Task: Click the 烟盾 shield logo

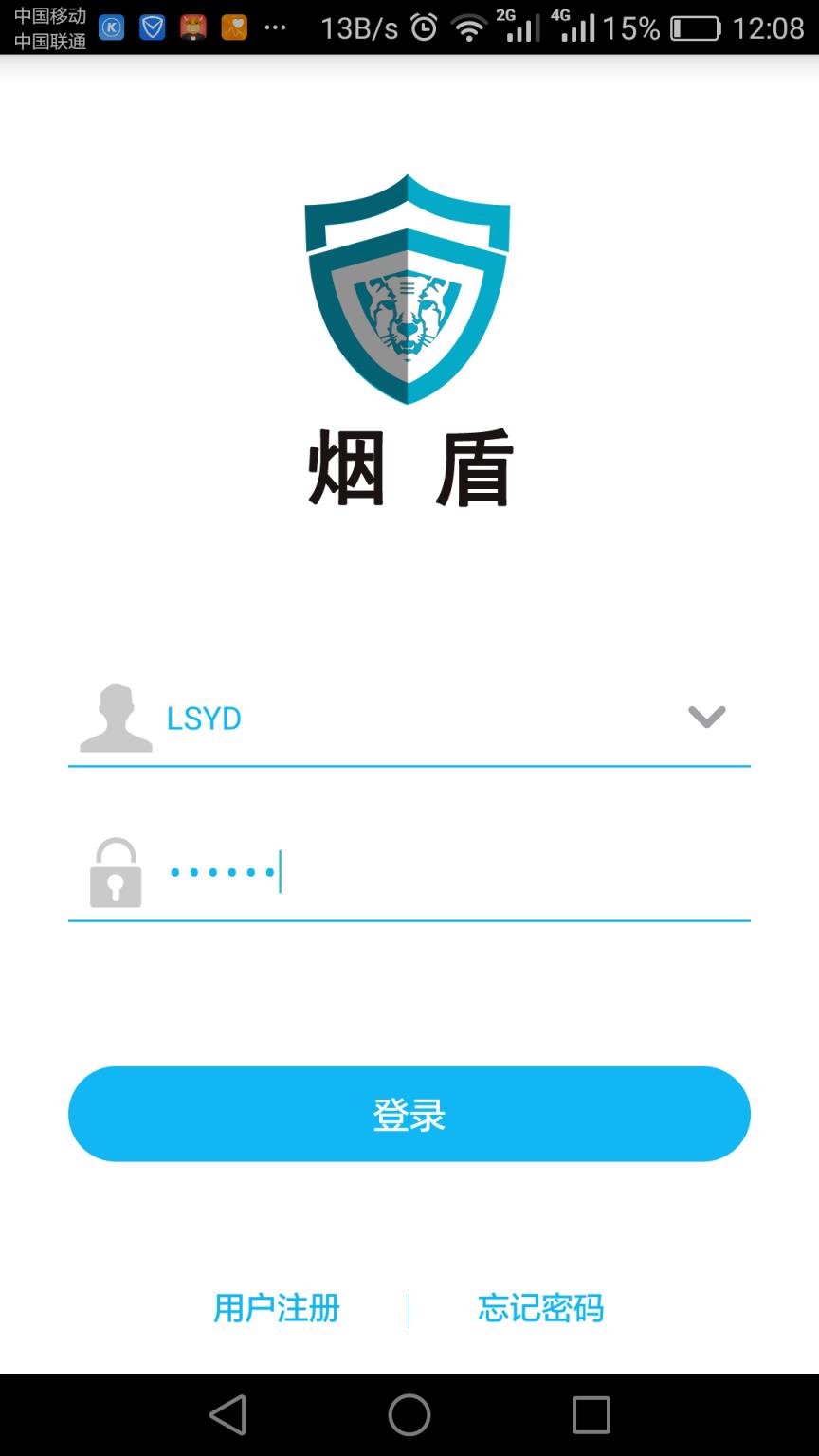Action: click(408, 289)
